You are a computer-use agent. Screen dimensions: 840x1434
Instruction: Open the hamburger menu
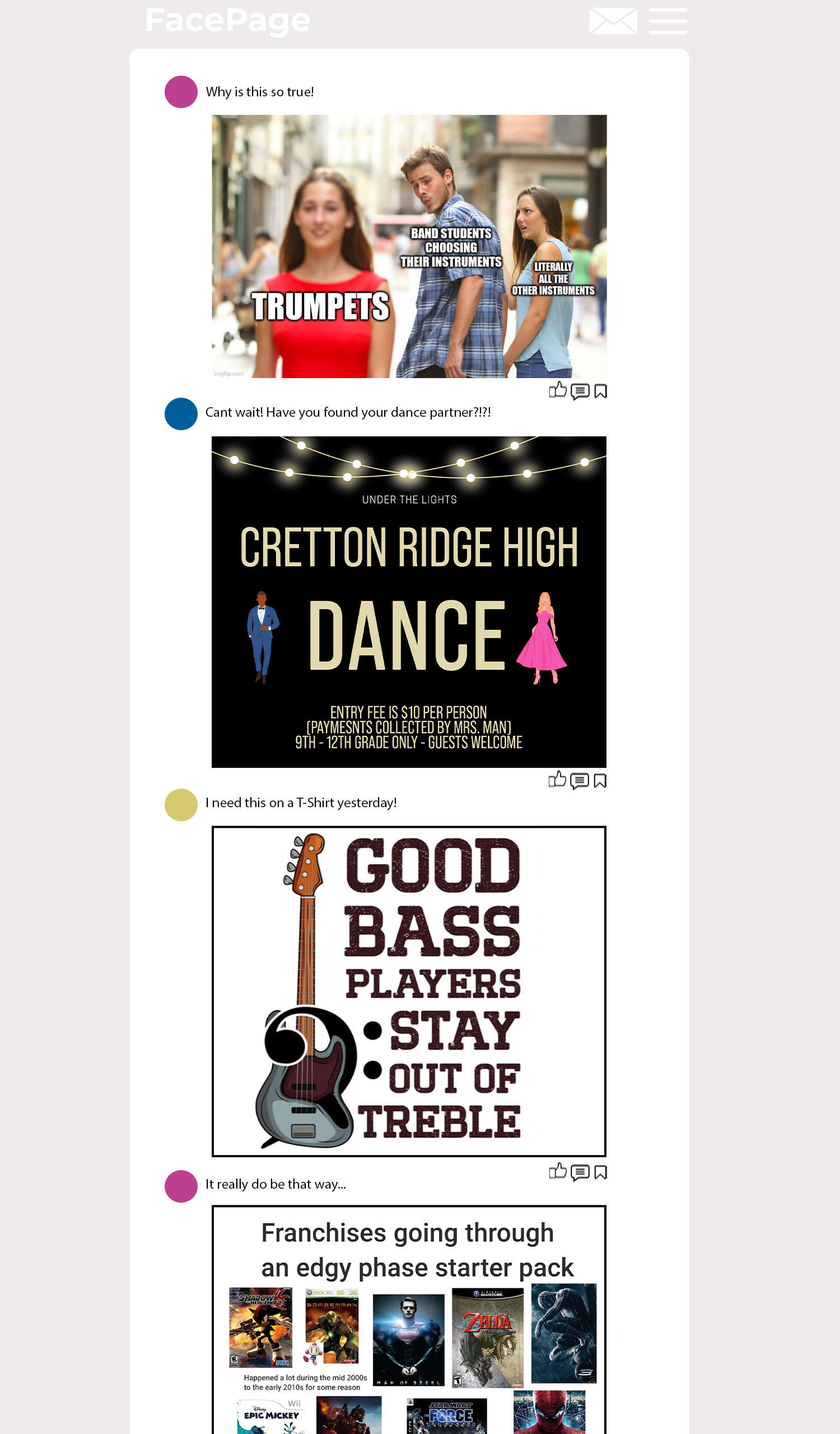[667, 21]
